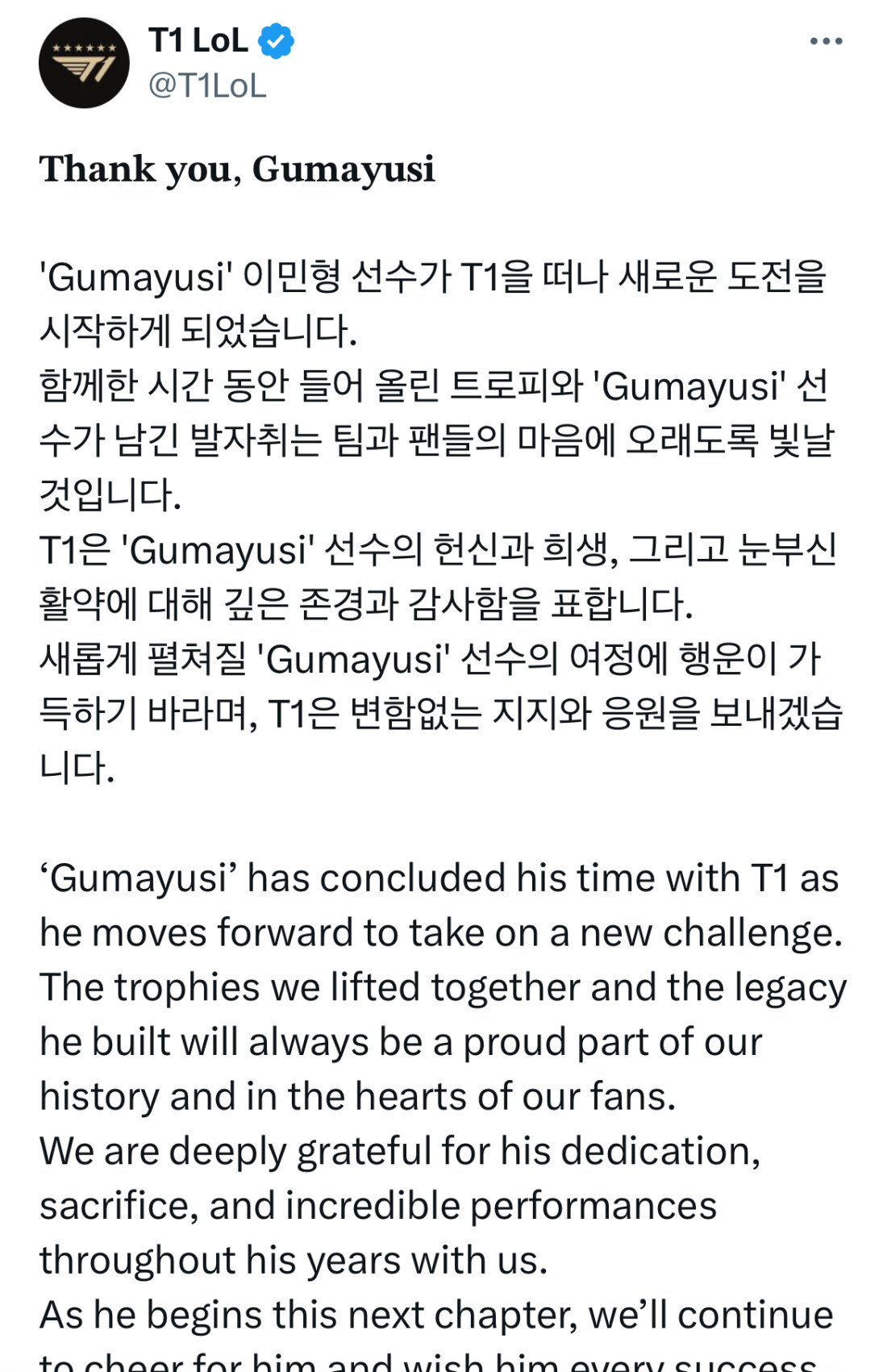This screenshot has width=887, height=1372.
Task: Open the @T1LoL profile handle
Action: [207, 85]
